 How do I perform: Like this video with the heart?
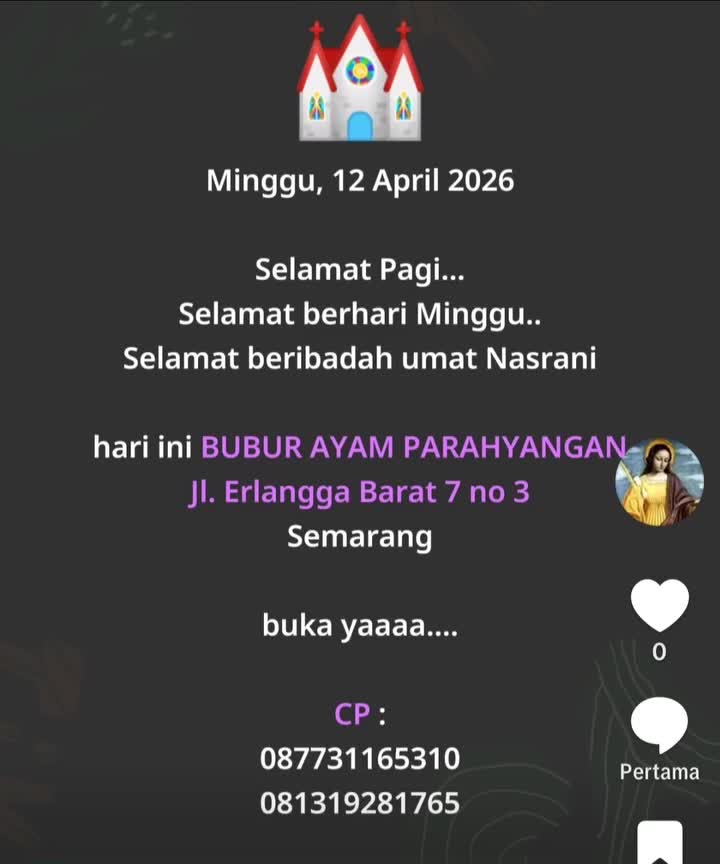(x=659, y=604)
